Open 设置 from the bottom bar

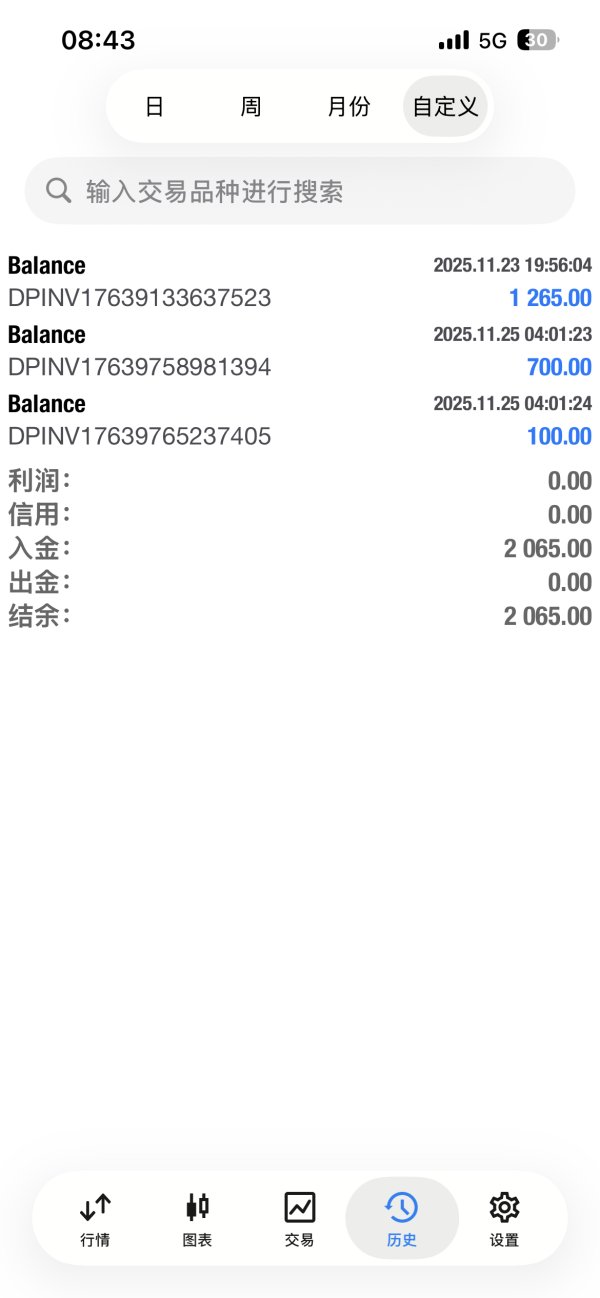tap(504, 1219)
